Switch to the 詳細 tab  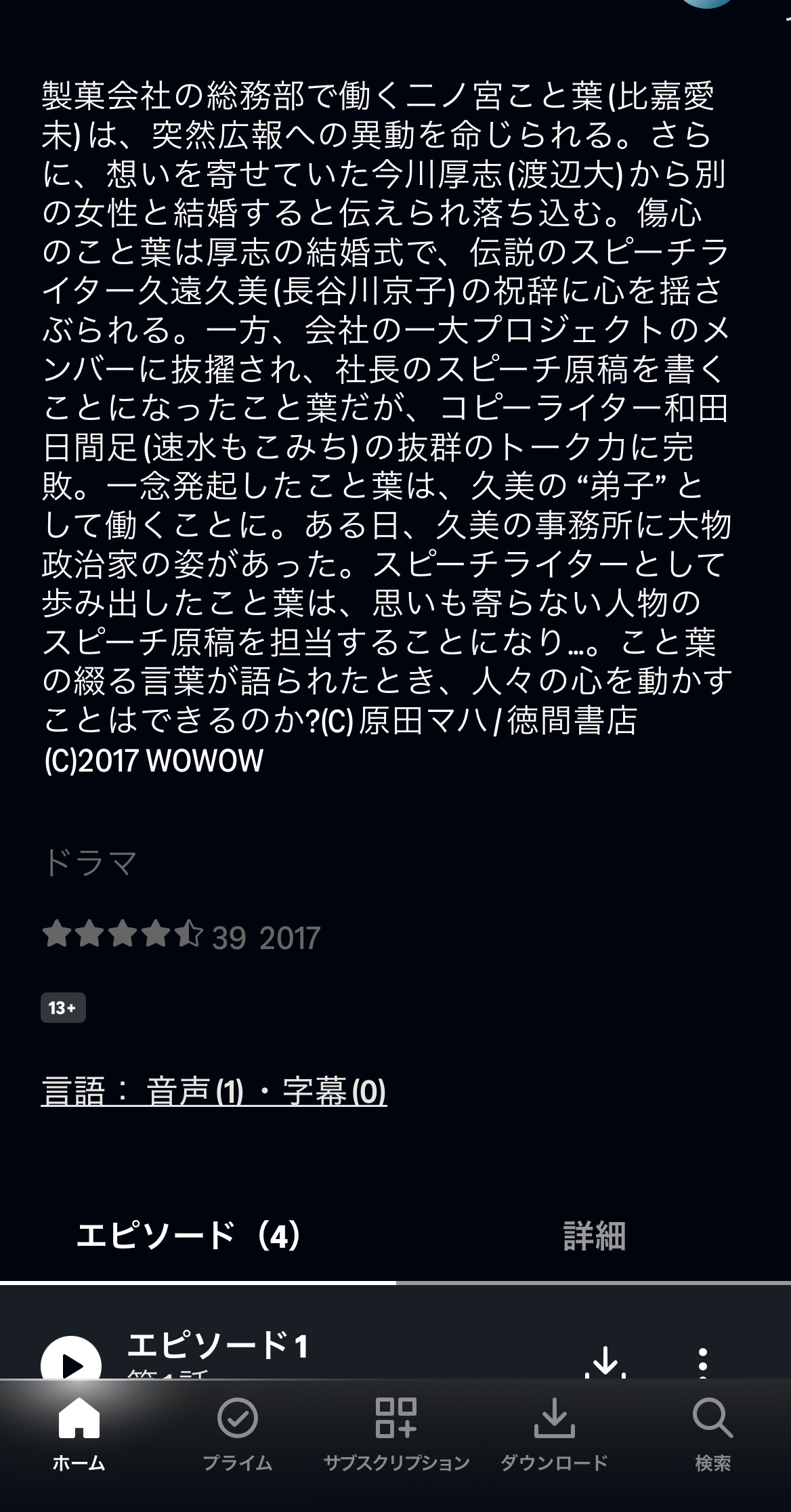(x=594, y=1236)
